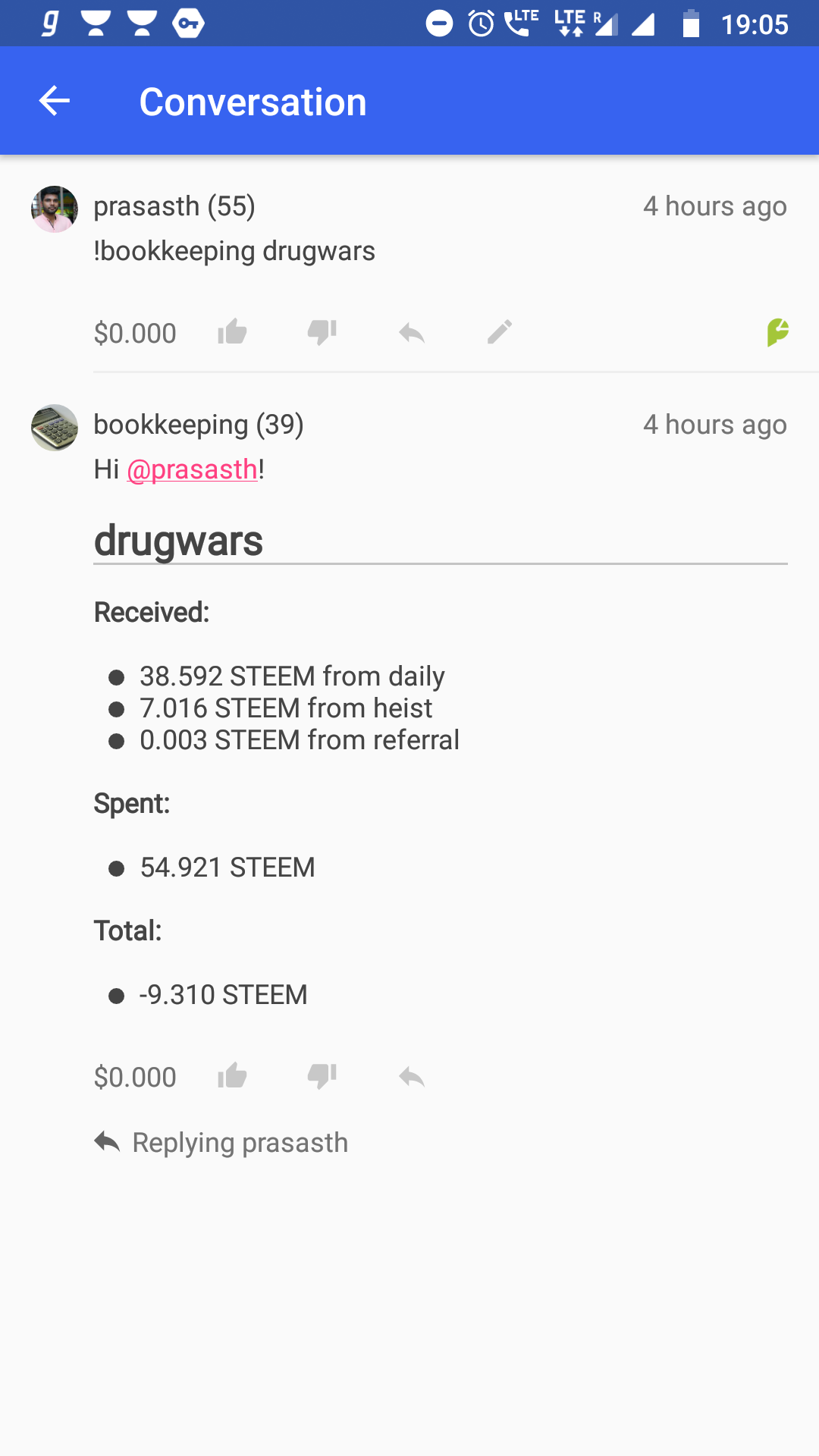The image size is (819, 1456).
Task: Reply to bookkeeping's comment
Action: (412, 1076)
